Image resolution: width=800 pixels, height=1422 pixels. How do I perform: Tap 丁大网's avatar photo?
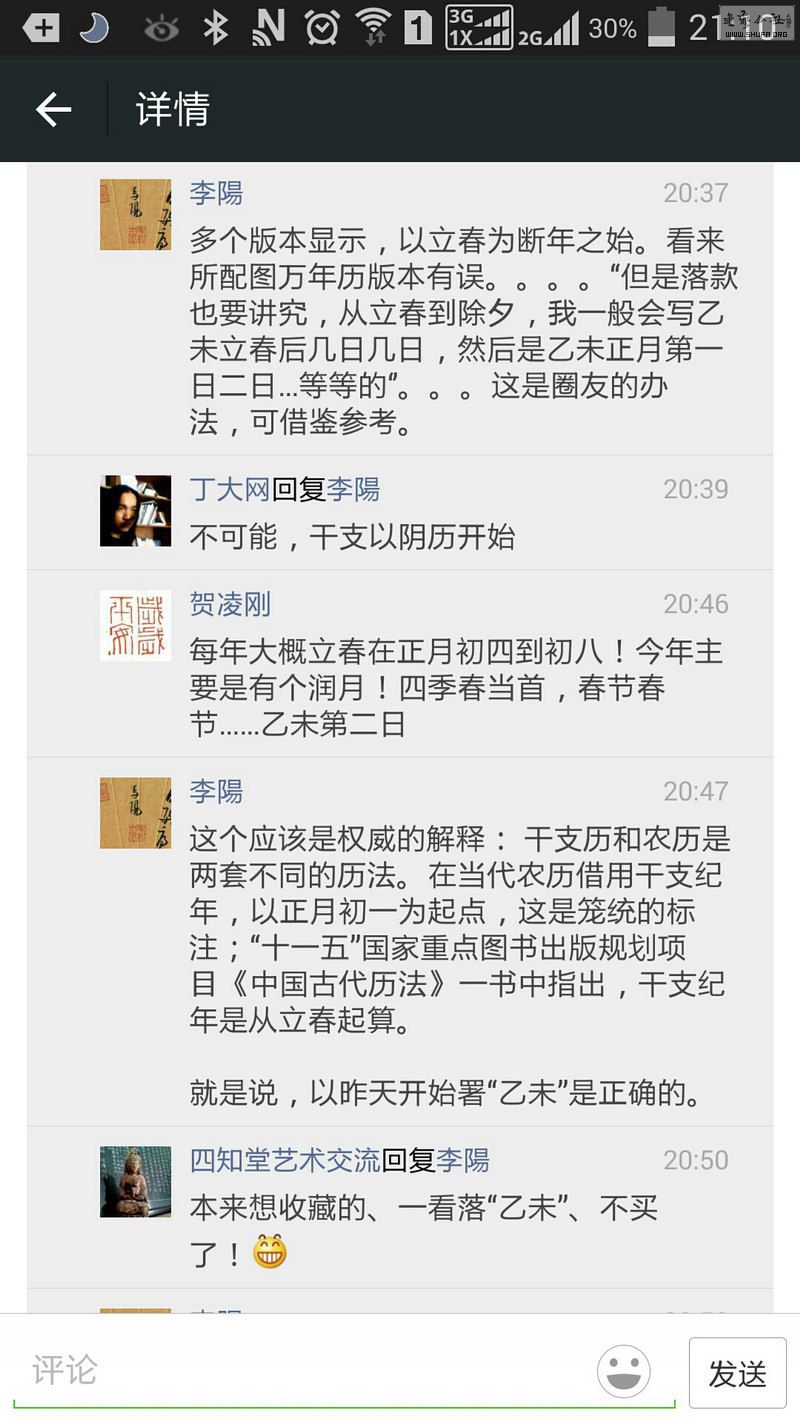point(135,511)
